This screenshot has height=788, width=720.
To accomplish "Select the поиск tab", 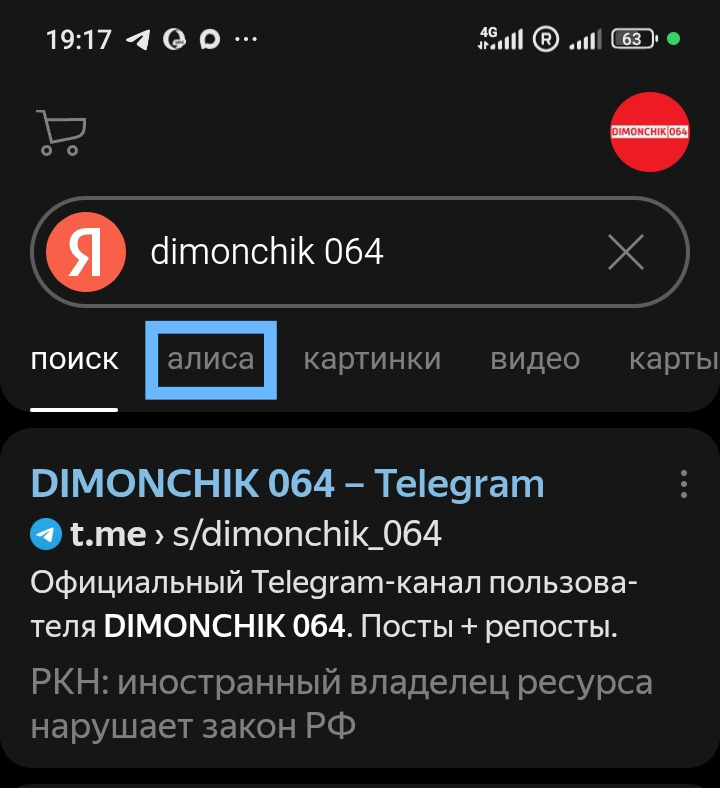I will tap(75, 360).
